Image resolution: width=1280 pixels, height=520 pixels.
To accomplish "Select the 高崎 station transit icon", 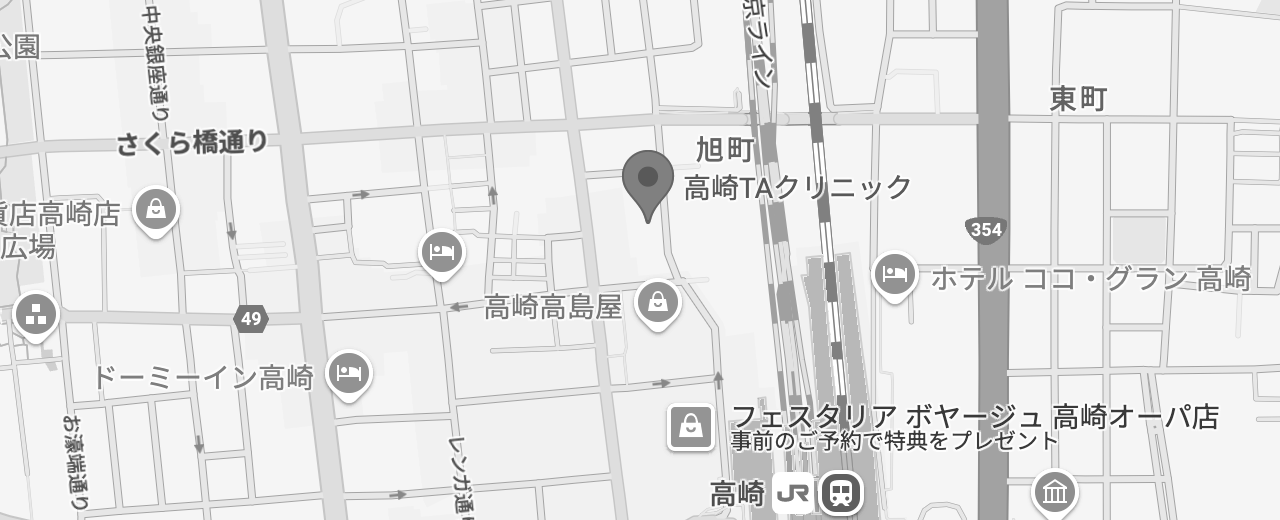I will point(842,493).
